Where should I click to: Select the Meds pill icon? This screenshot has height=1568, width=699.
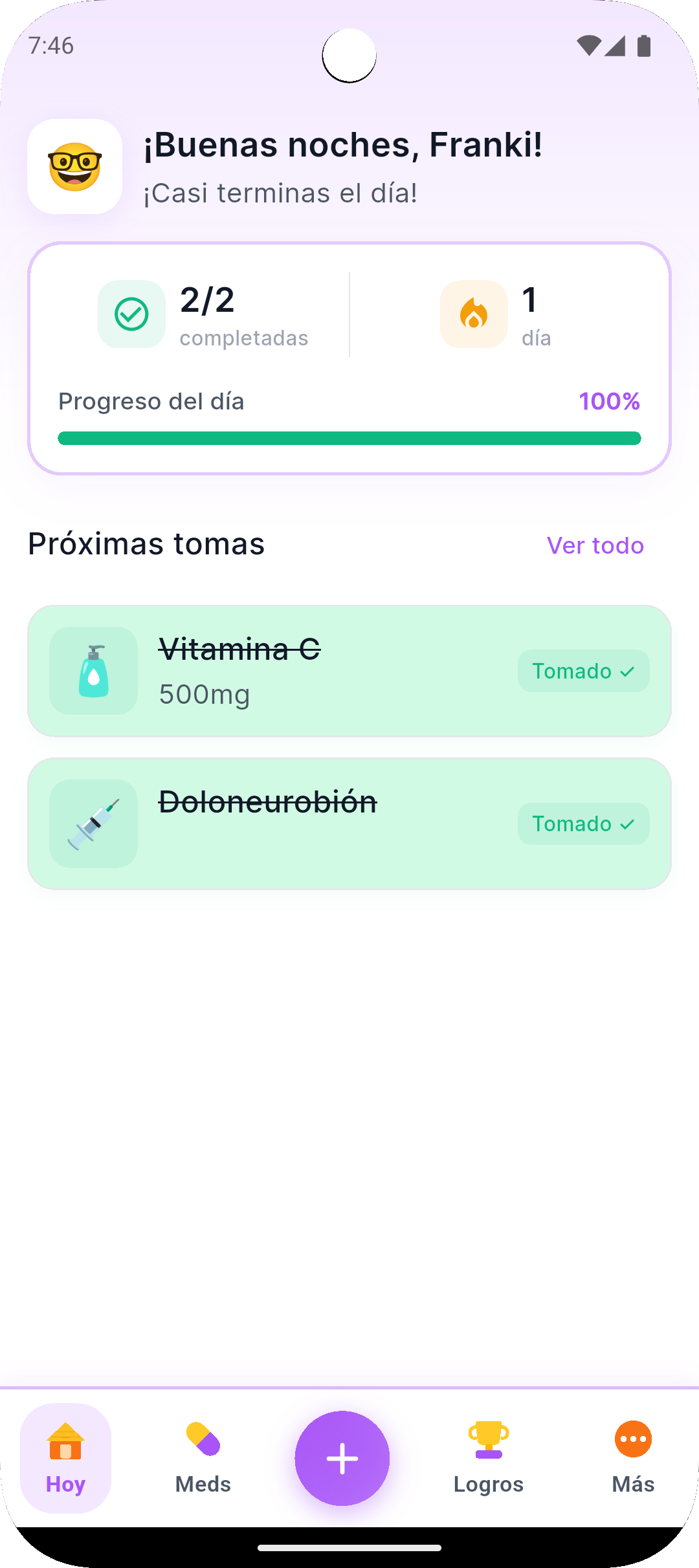click(x=202, y=1439)
